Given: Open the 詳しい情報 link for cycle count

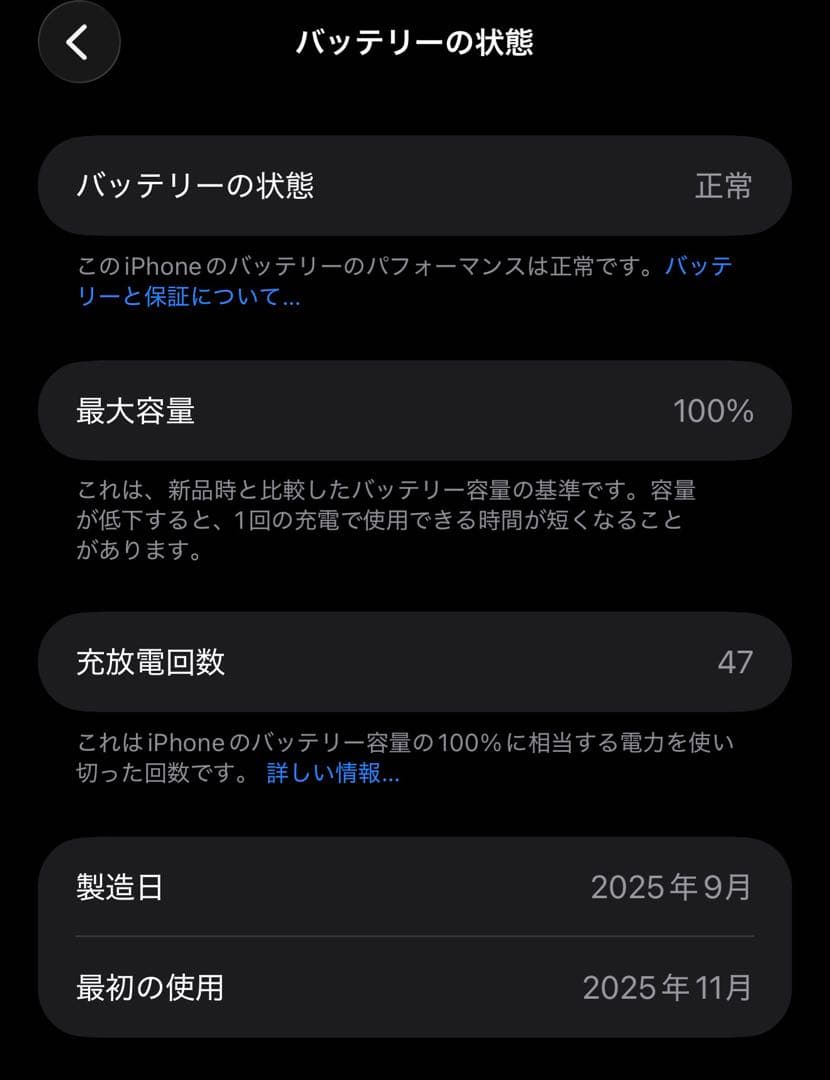Looking at the screenshot, I should coord(334,772).
